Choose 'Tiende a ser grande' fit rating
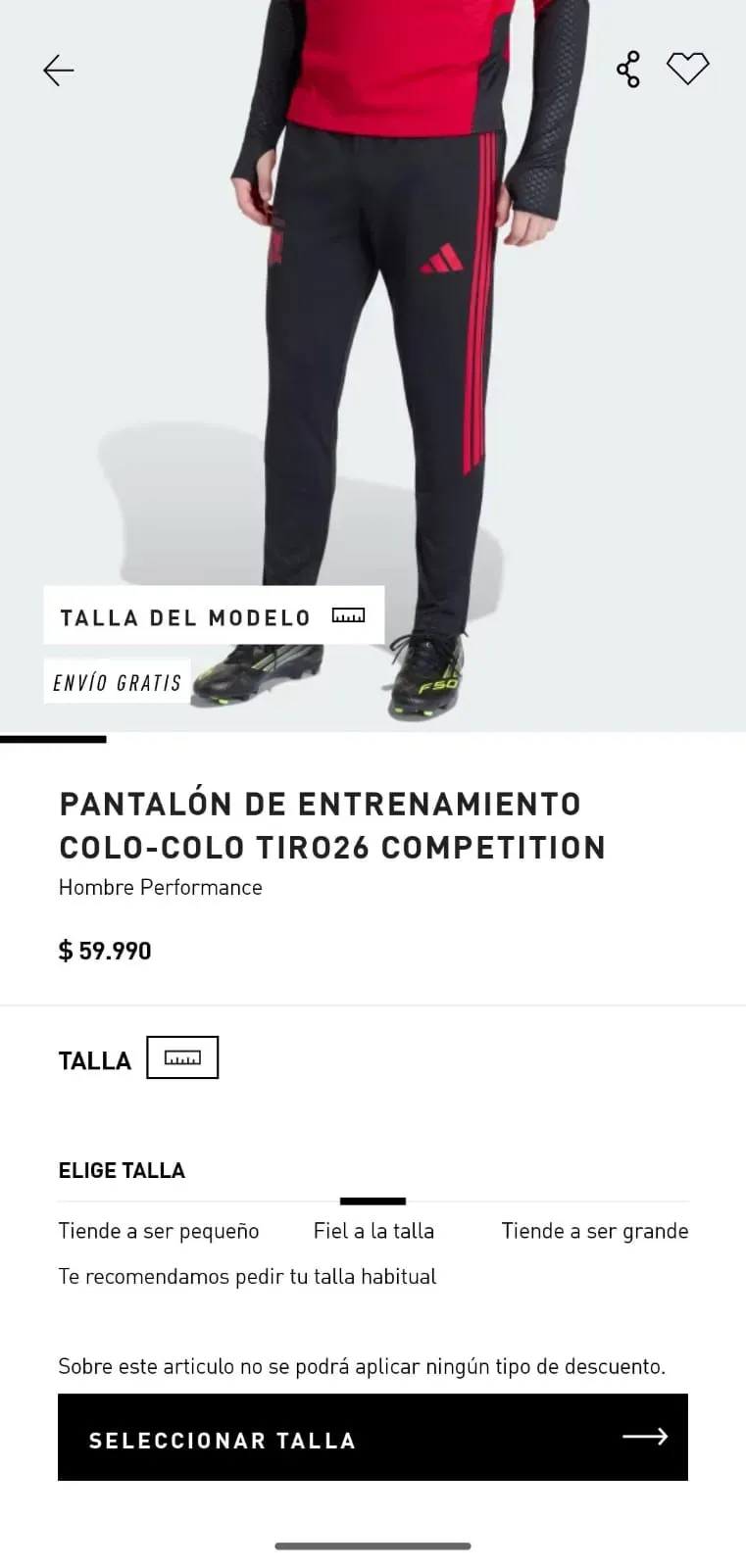This screenshot has height=1568, width=746. [x=595, y=1230]
